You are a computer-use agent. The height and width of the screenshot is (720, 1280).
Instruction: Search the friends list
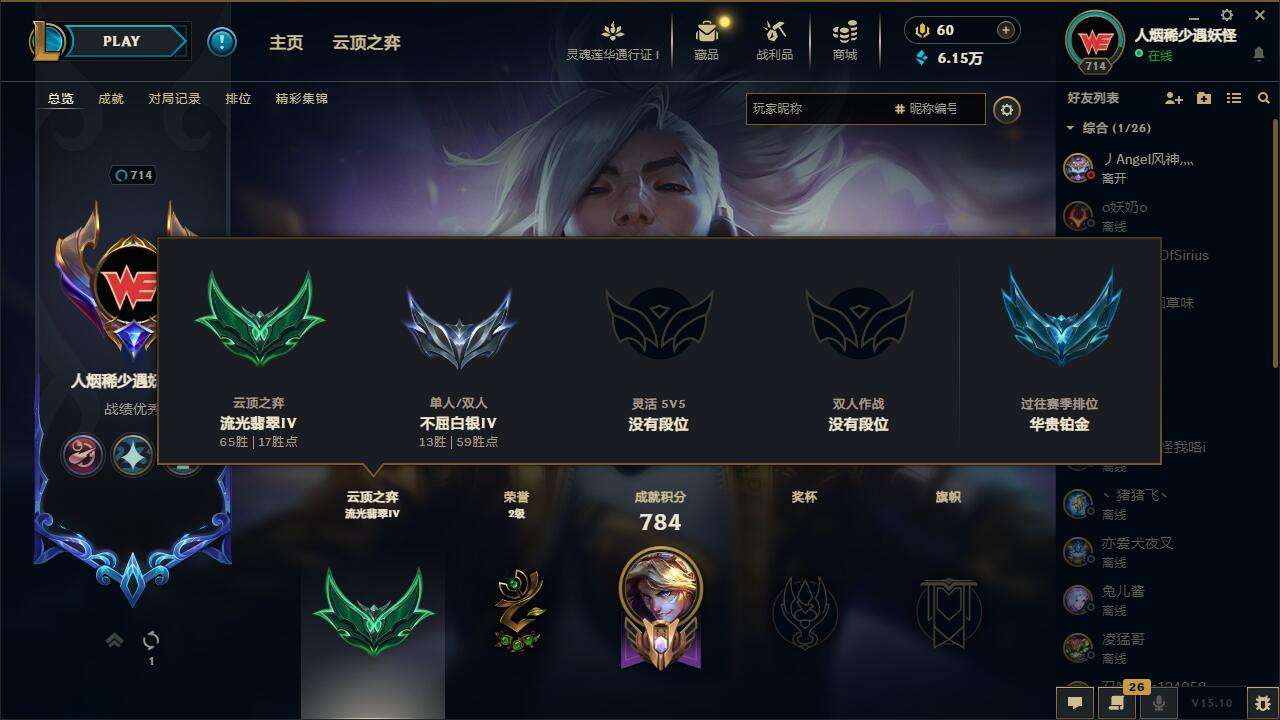click(x=1264, y=98)
